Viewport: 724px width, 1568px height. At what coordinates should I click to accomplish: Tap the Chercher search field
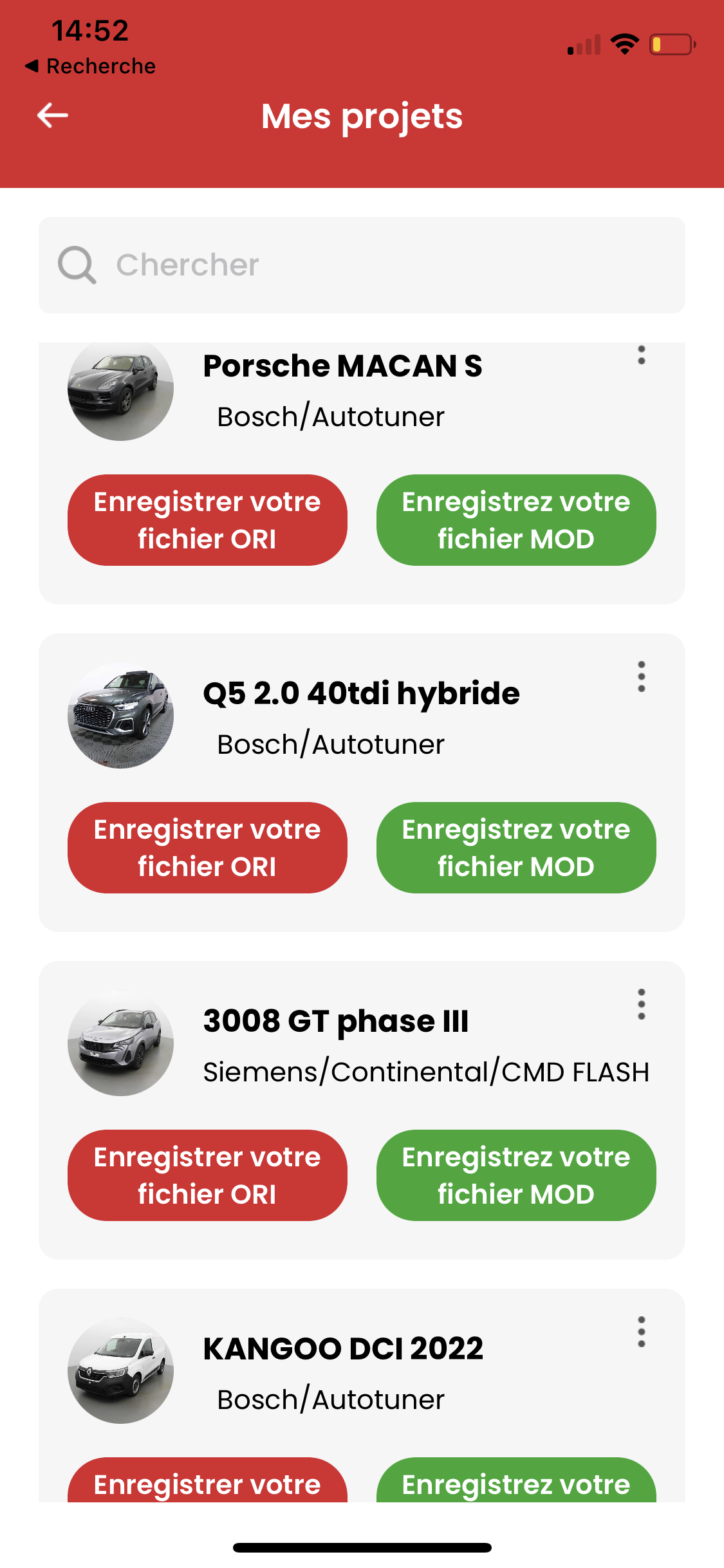click(362, 265)
